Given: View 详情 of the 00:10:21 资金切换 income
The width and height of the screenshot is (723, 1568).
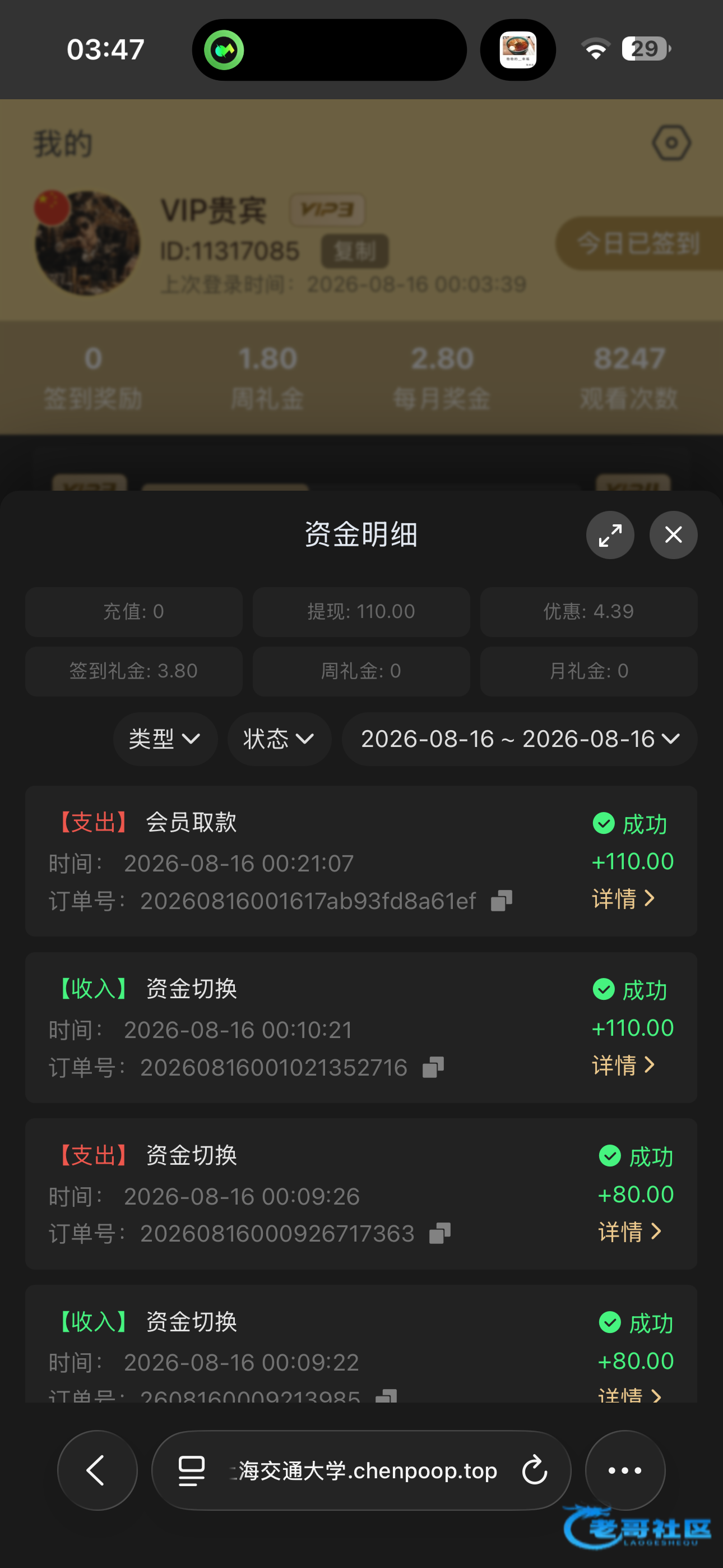Looking at the screenshot, I should 623,1065.
